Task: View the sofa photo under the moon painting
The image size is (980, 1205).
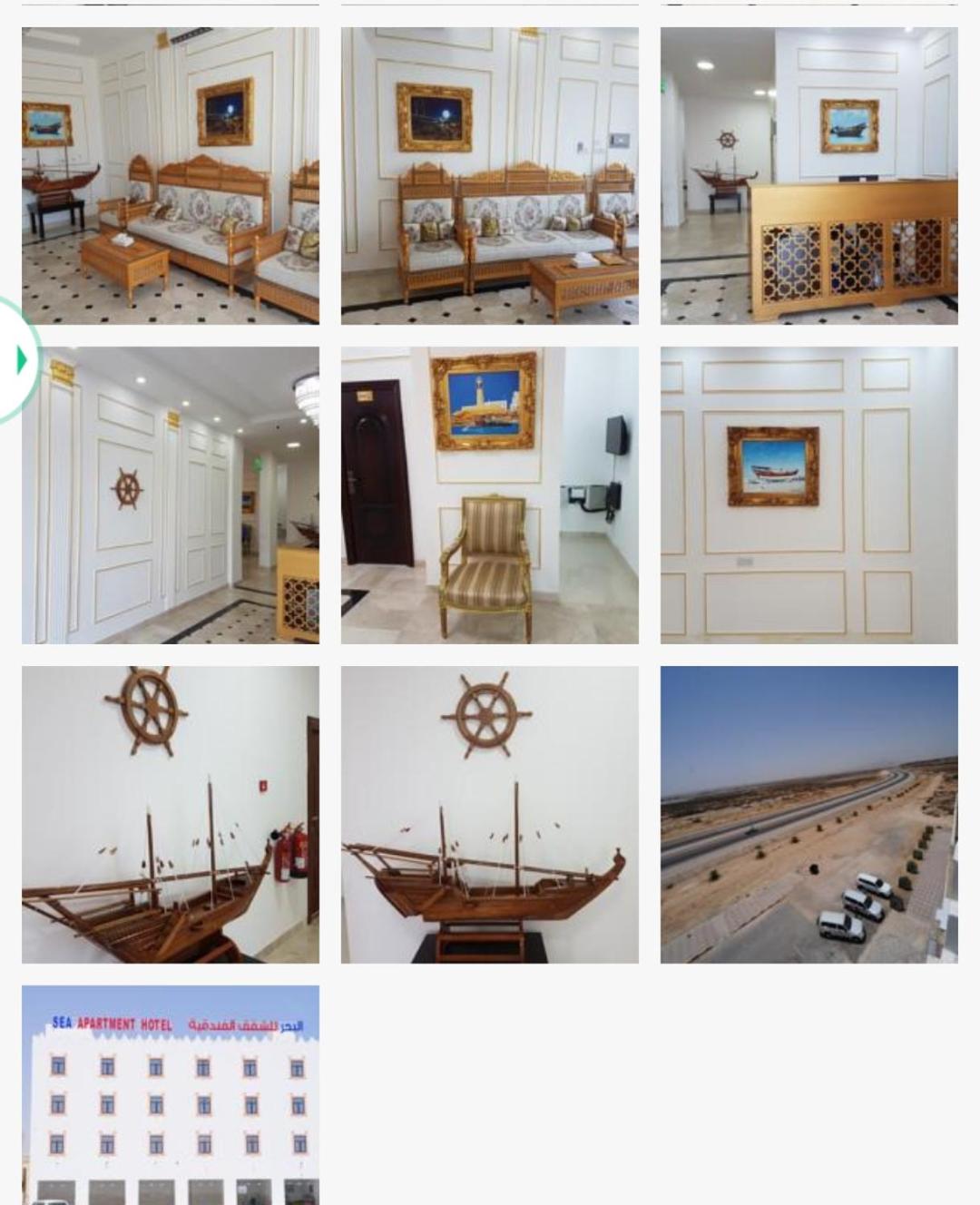Action: pos(490,176)
